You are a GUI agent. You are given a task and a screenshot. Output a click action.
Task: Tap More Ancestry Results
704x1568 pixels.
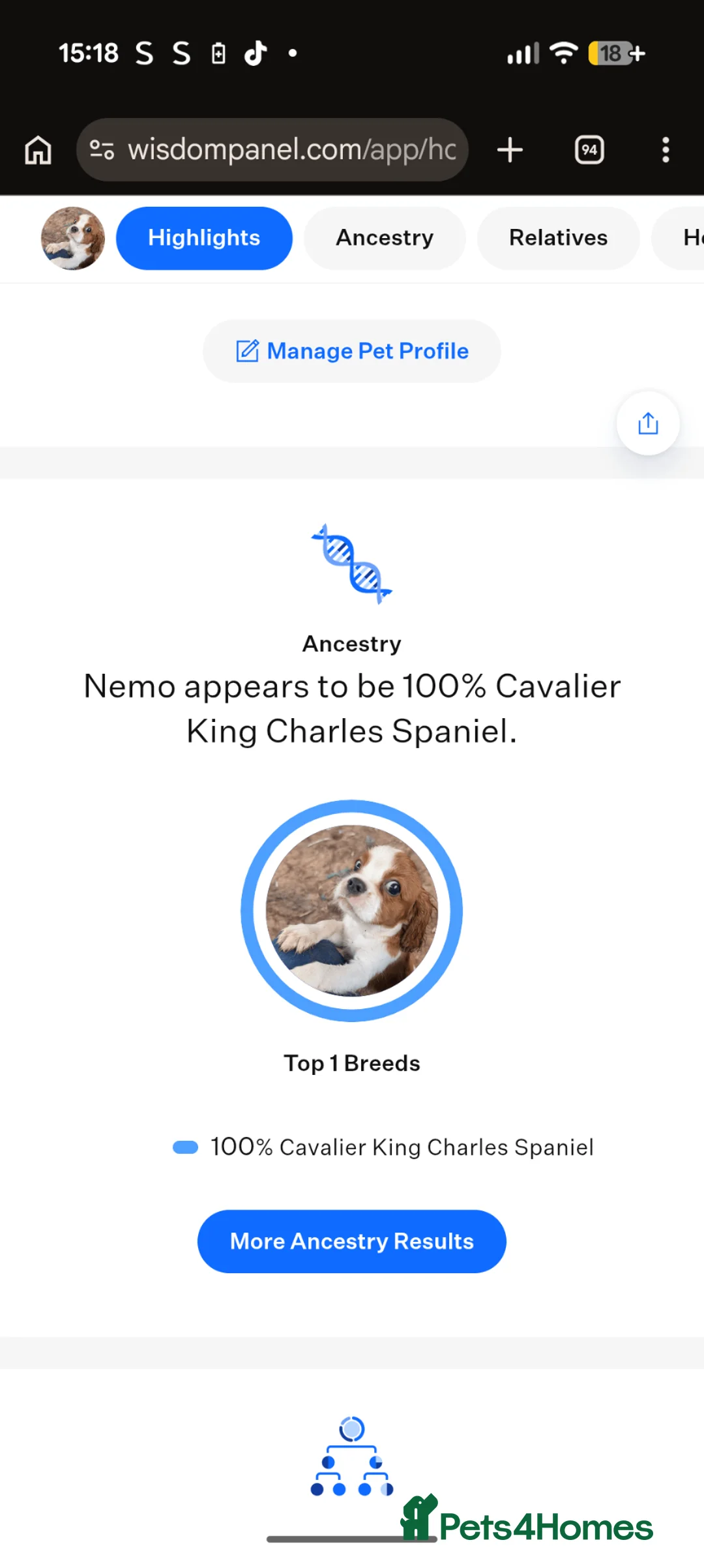point(351,1241)
